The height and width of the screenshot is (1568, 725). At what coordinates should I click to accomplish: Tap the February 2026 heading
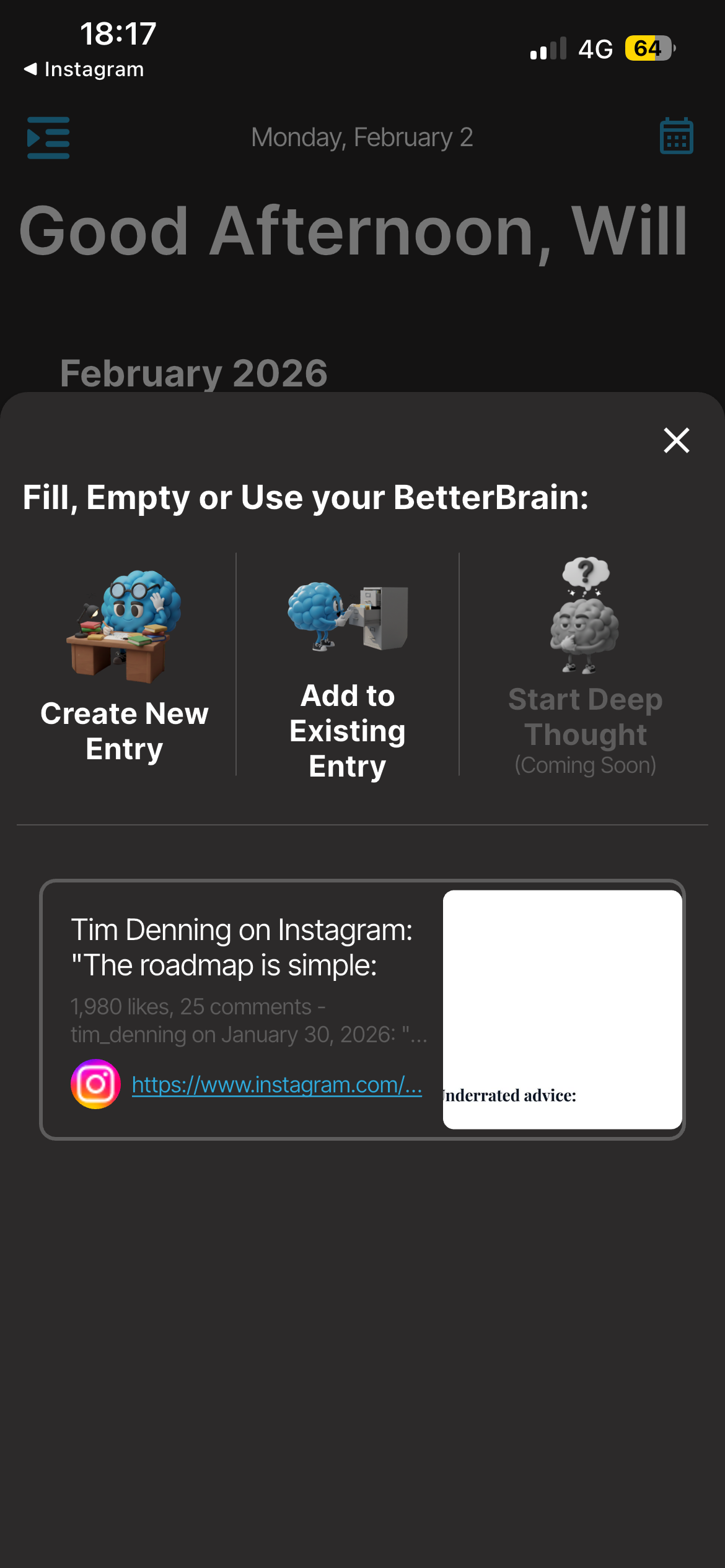195,371
